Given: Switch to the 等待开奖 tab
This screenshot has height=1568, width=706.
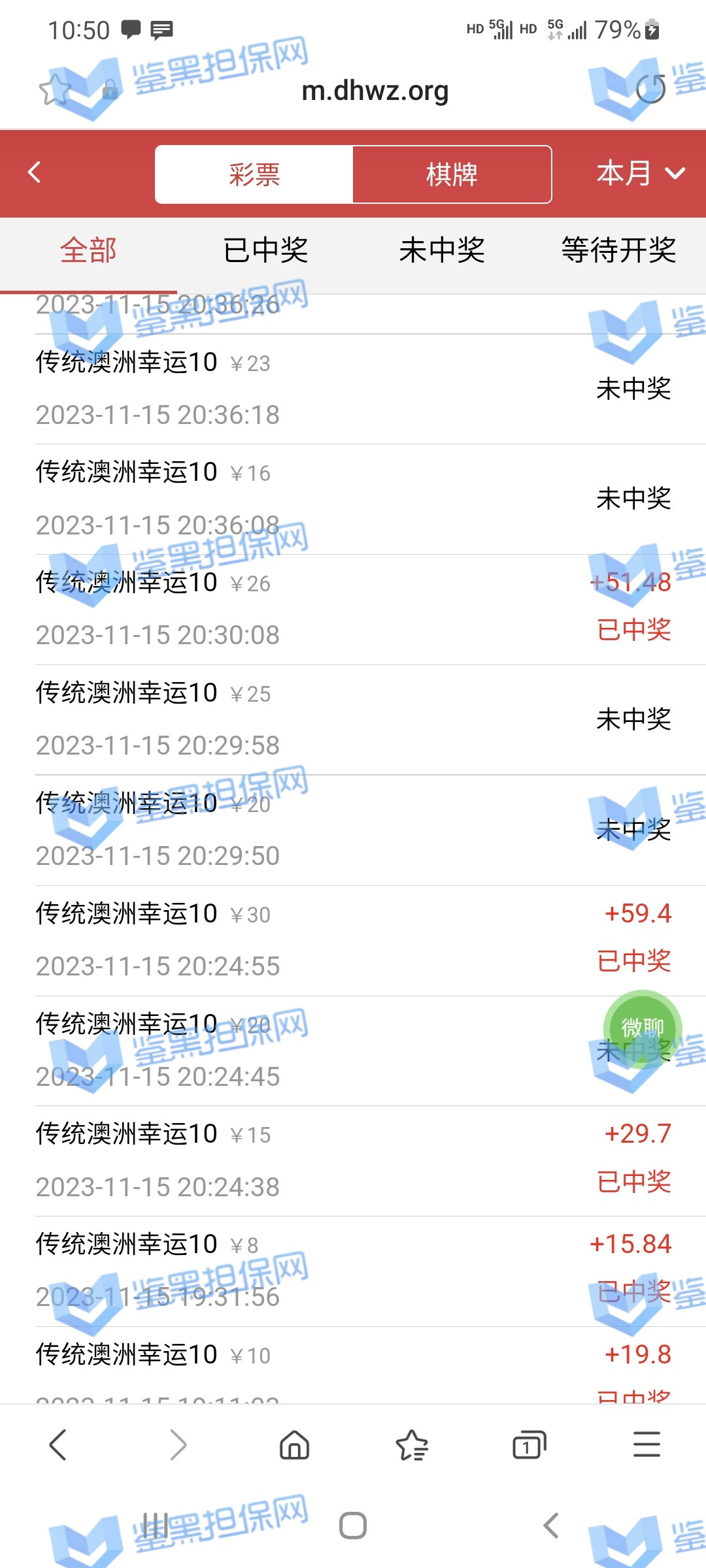Looking at the screenshot, I should 618,250.
